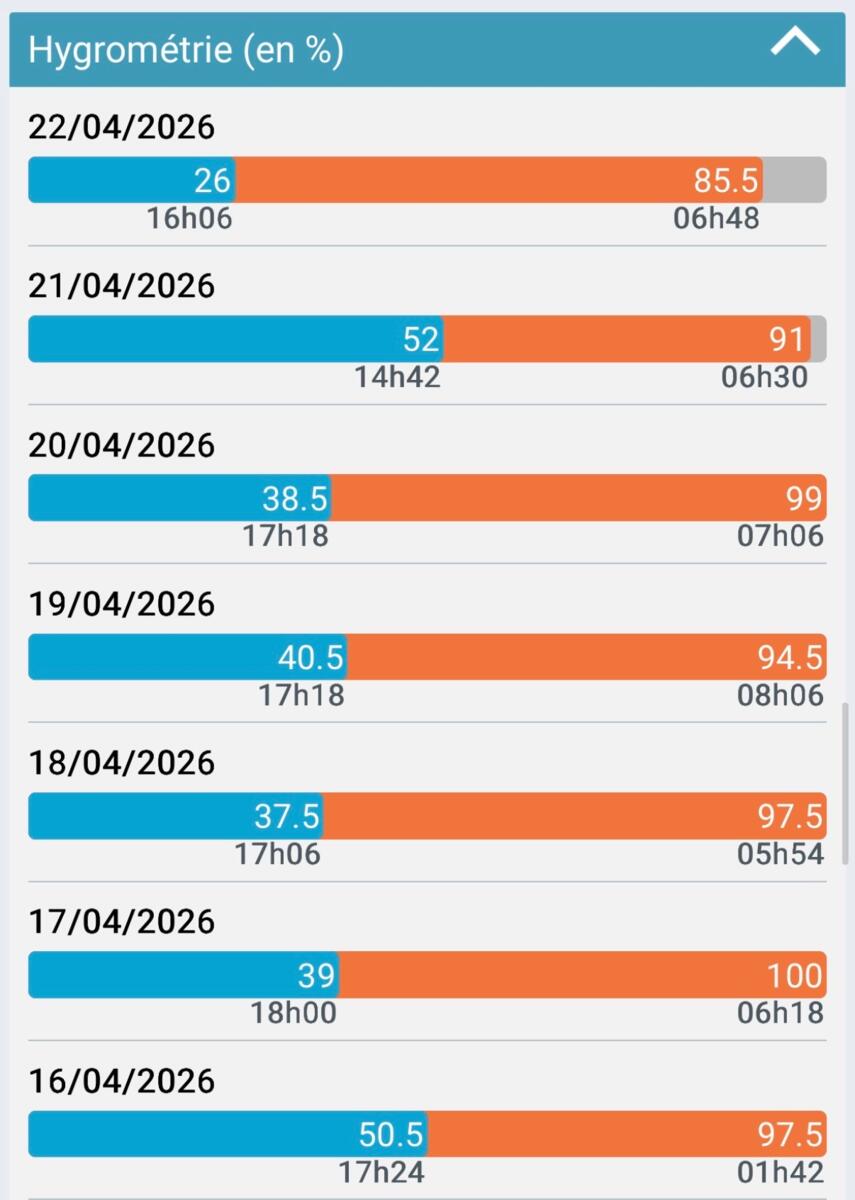Collapse the Hygrométrie section
The width and height of the screenshot is (855, 1200).
[795, 44]
